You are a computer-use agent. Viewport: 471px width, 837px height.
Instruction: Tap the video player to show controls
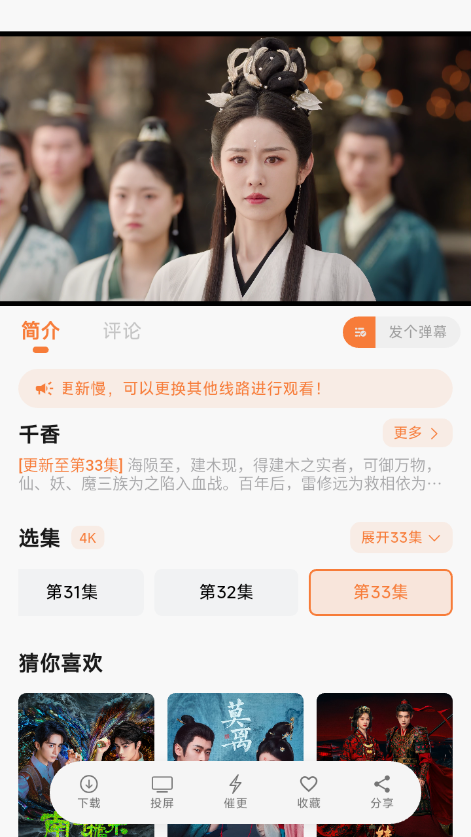pyautogui.click(x=236, y=168)
